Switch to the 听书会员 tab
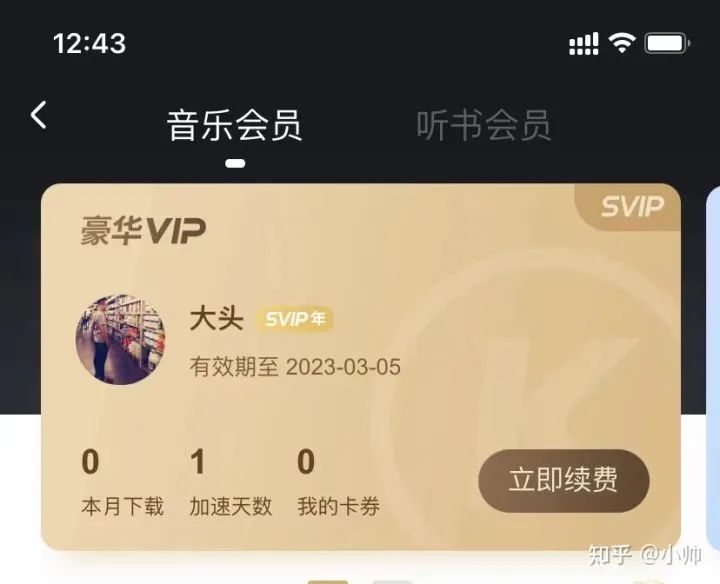 [483, 126]
